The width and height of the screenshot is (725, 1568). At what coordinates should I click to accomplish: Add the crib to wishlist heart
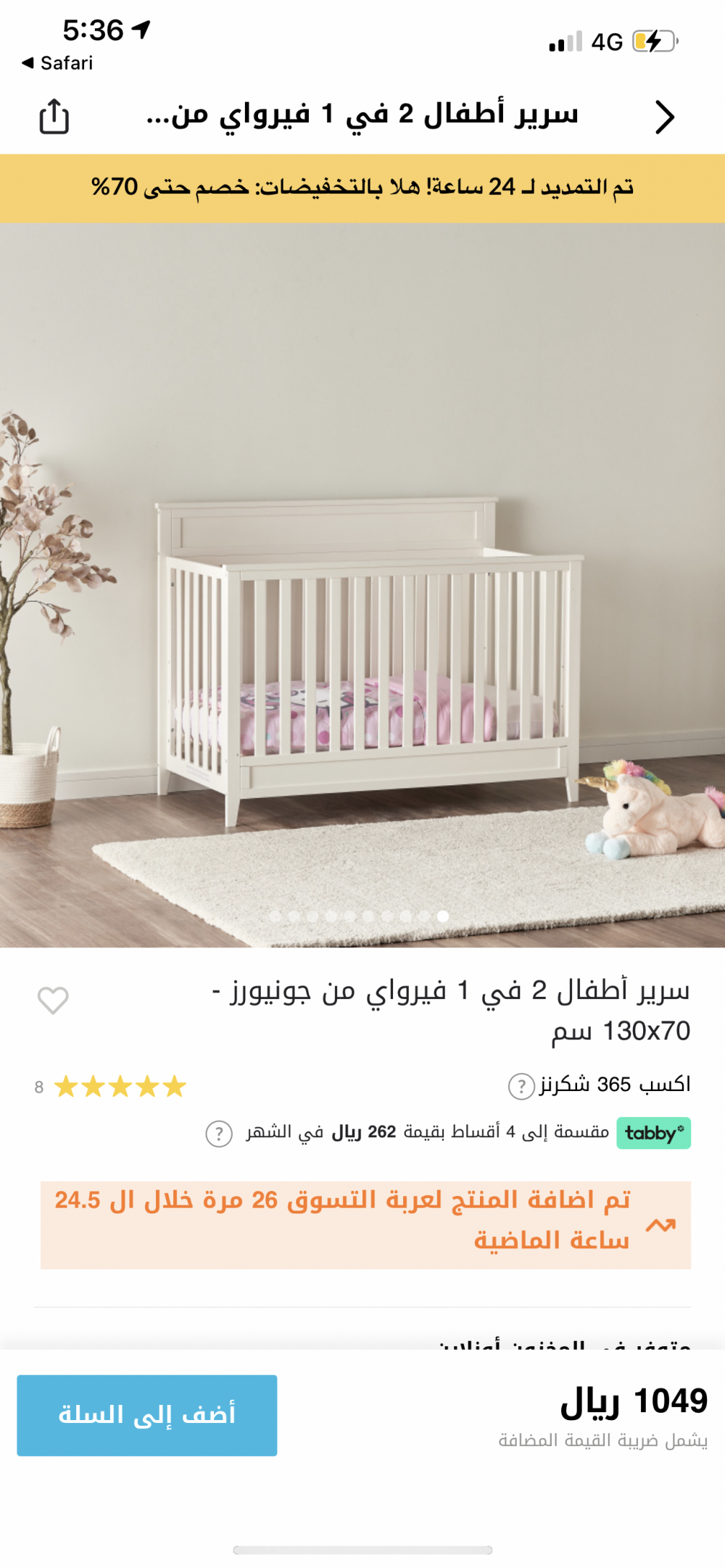[x=53, y=1000]
